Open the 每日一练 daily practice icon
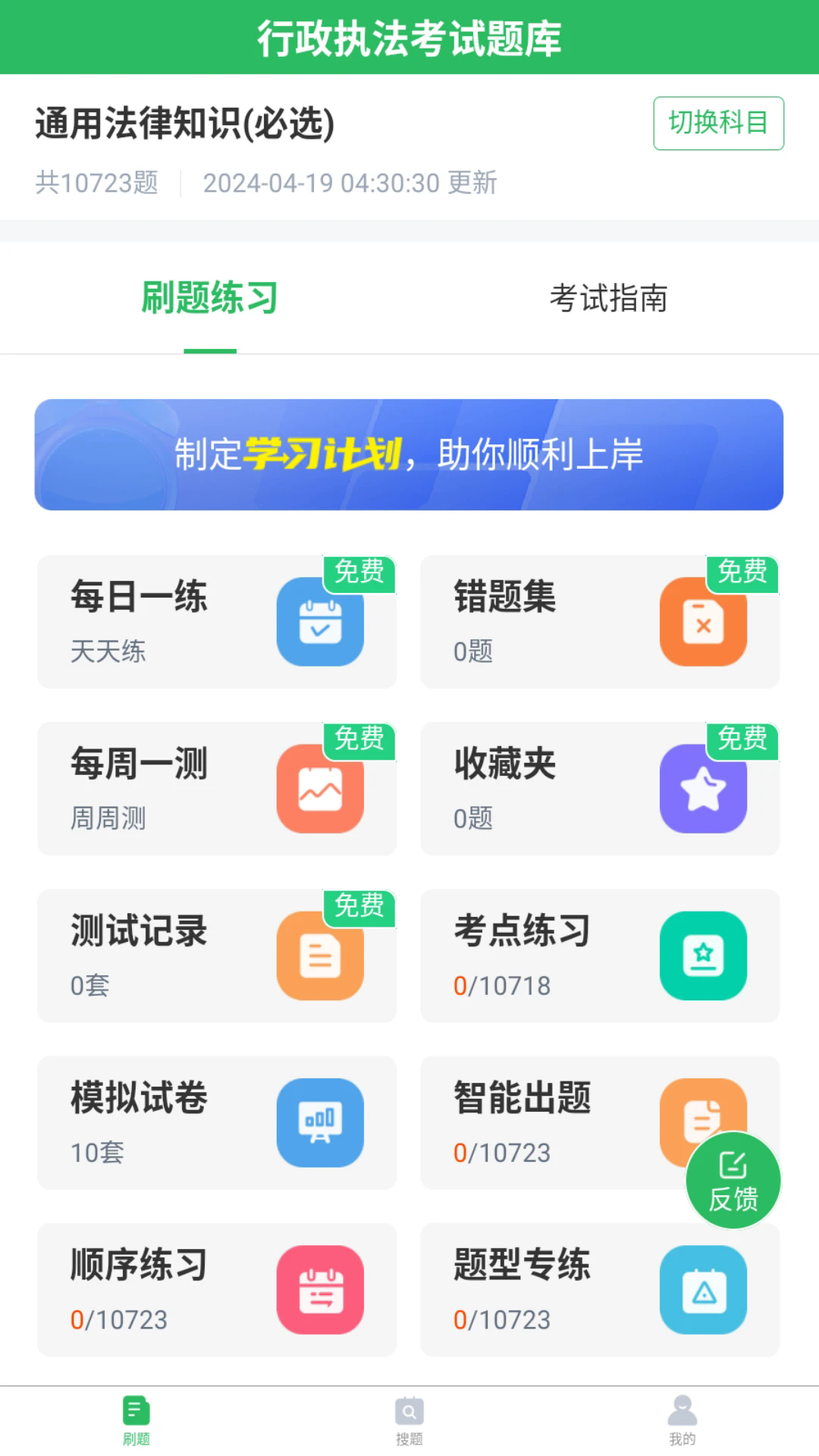The image size is (819, 1456). point(321,620)
